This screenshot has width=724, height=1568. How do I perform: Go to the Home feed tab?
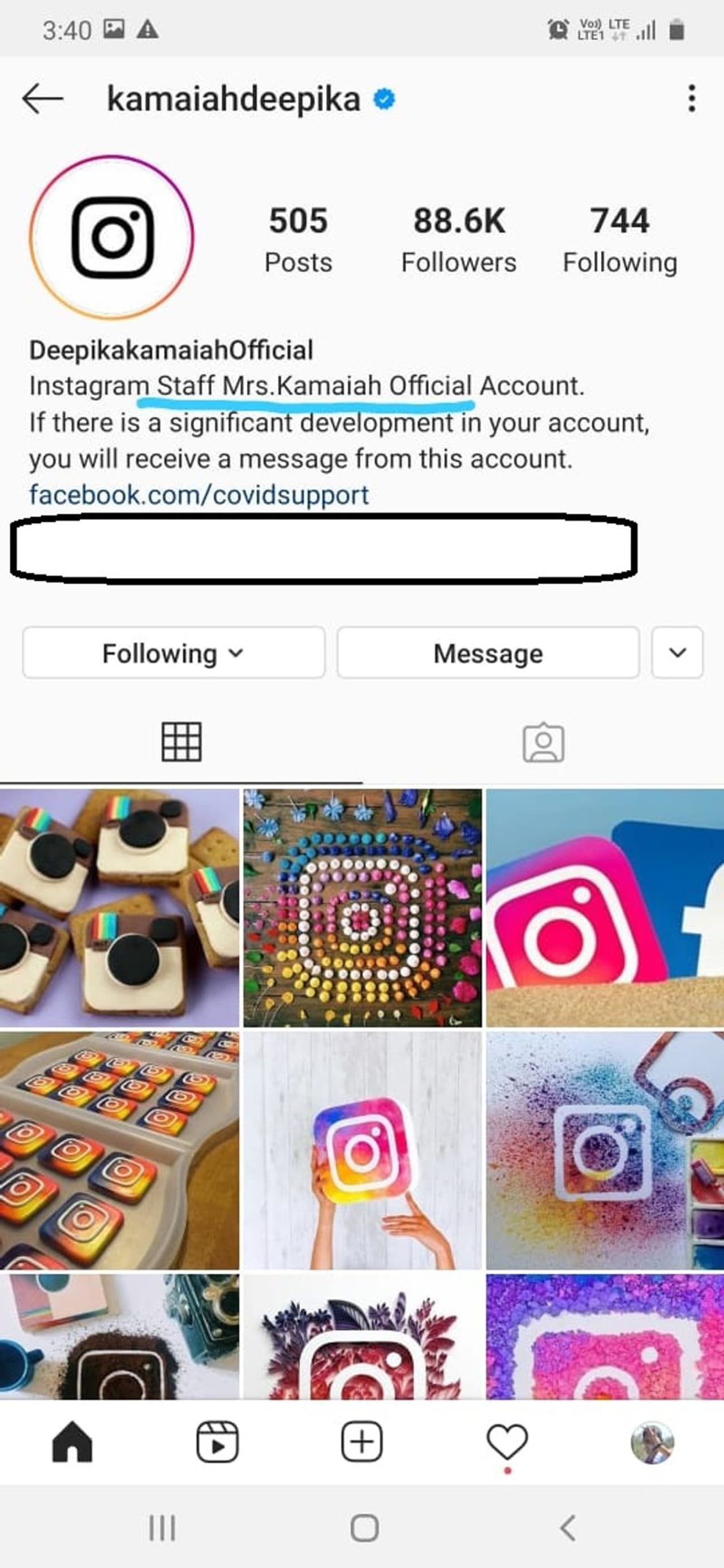tap(72, 1442)
